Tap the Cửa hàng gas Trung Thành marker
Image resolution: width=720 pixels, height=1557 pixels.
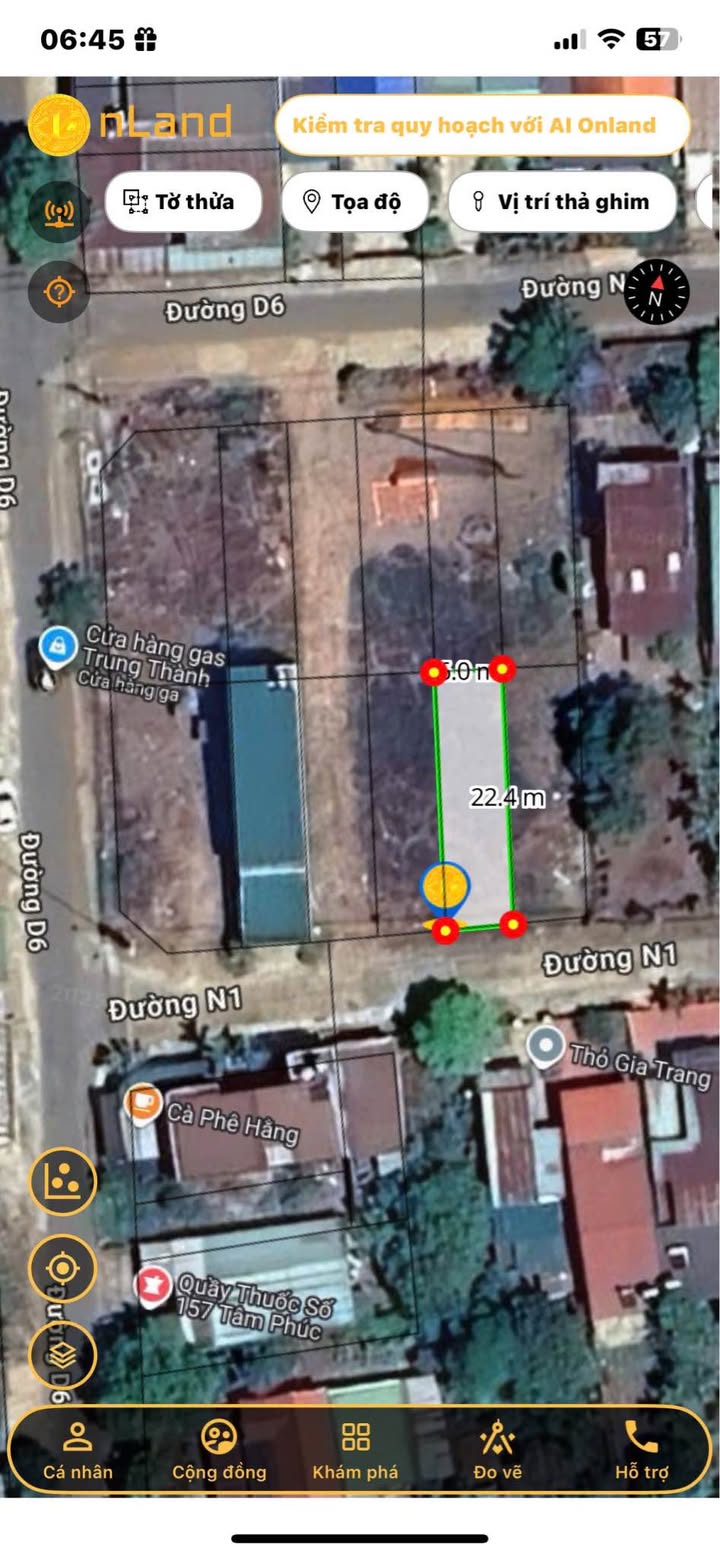[58, 646]
